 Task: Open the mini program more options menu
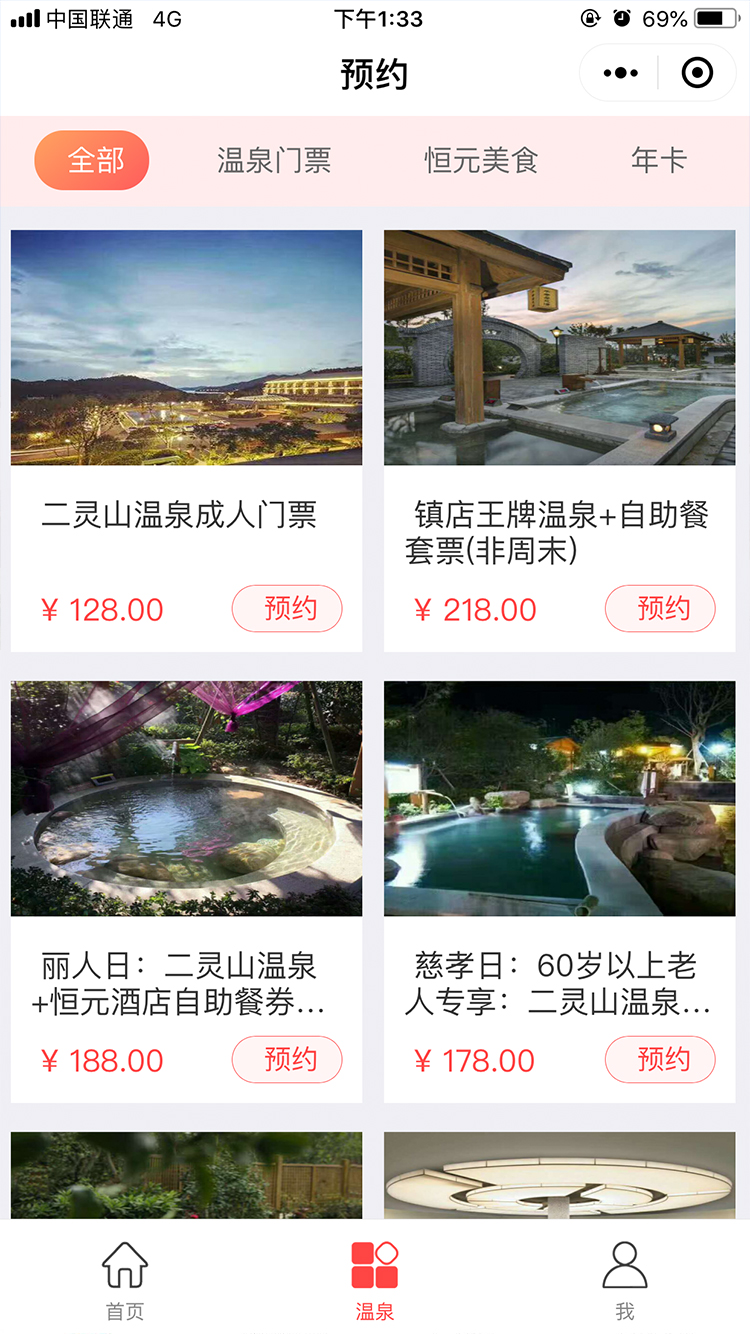coord(620,73)
